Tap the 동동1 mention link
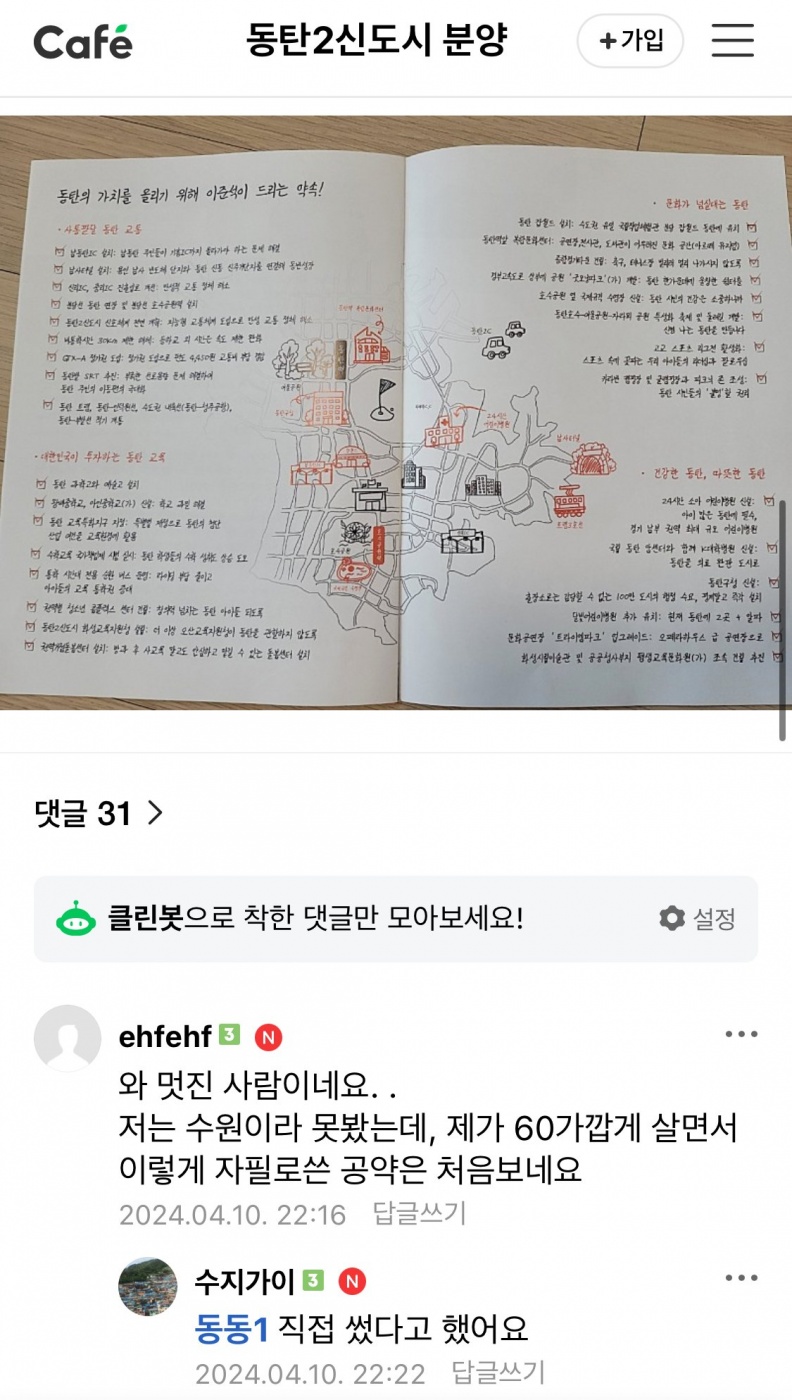The height and width of the screenshot is (1400, 792). [231, 1329]
